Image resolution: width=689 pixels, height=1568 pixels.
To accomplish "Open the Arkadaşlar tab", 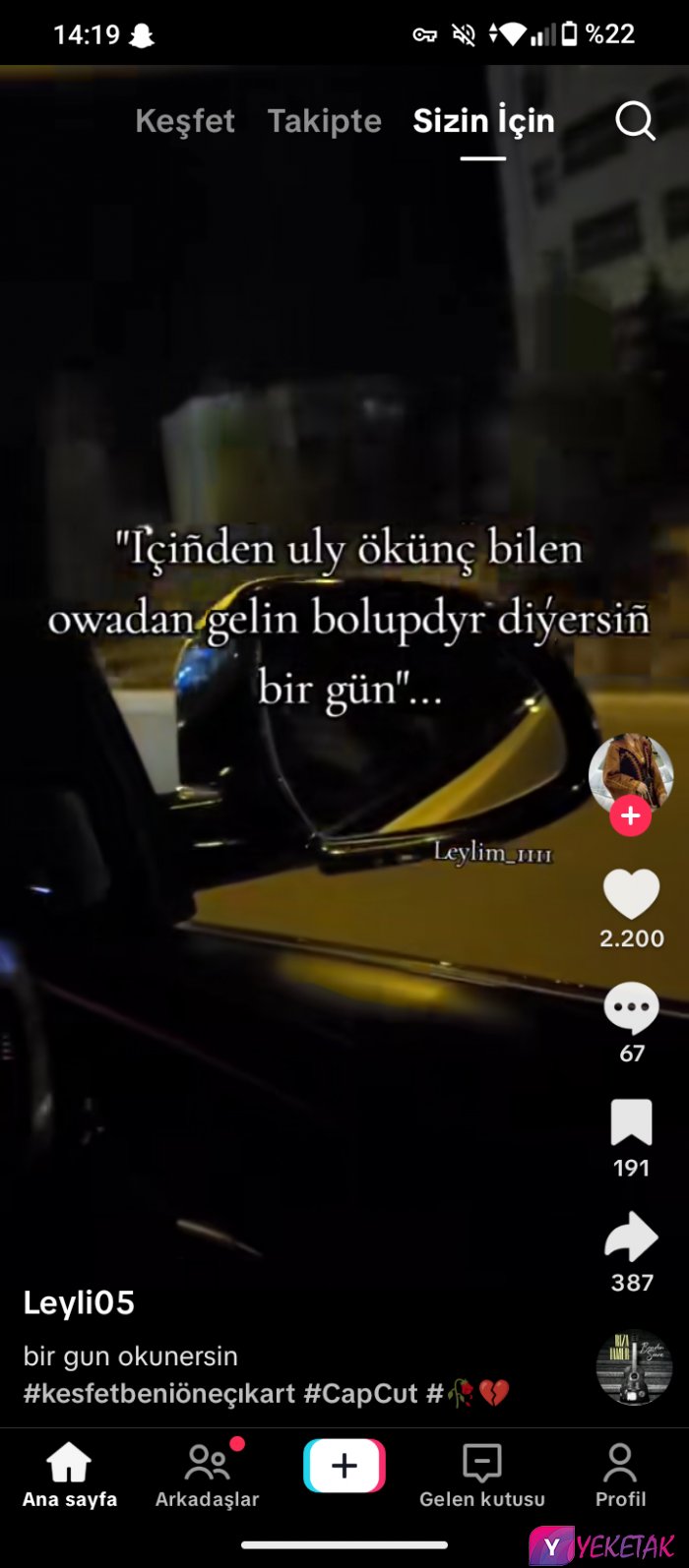I will pyautogui.click(x=207, y=1475).
